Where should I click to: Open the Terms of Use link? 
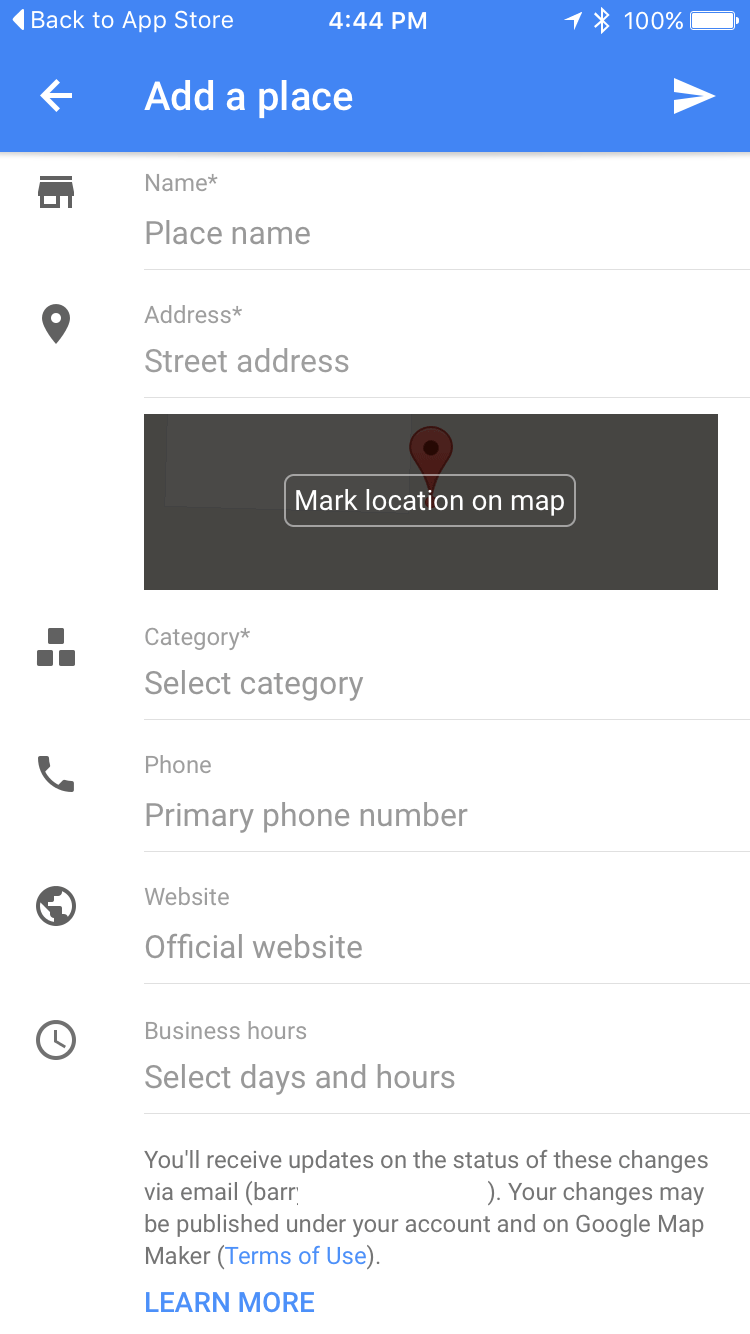(295, 1255)
